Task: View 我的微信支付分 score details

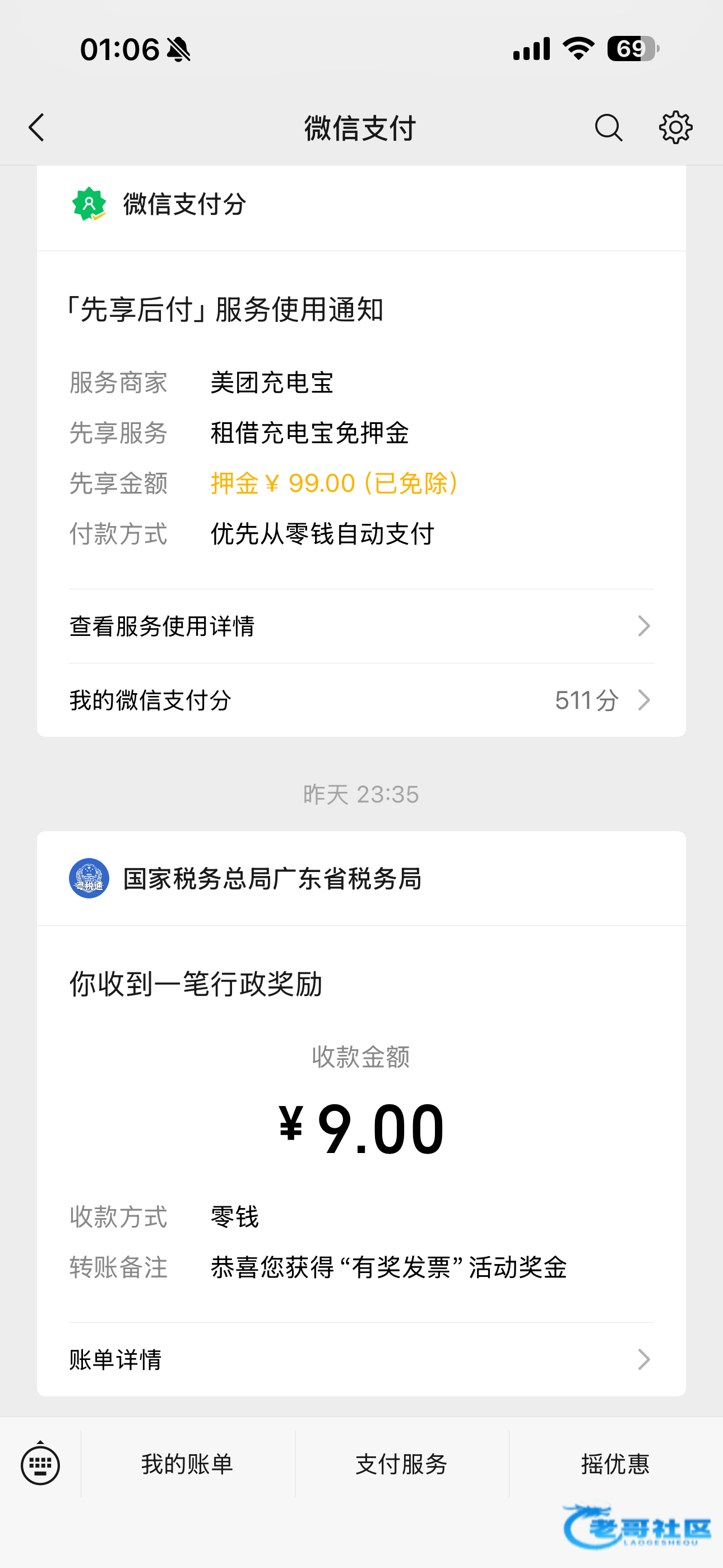Action: tap(361, 700)
